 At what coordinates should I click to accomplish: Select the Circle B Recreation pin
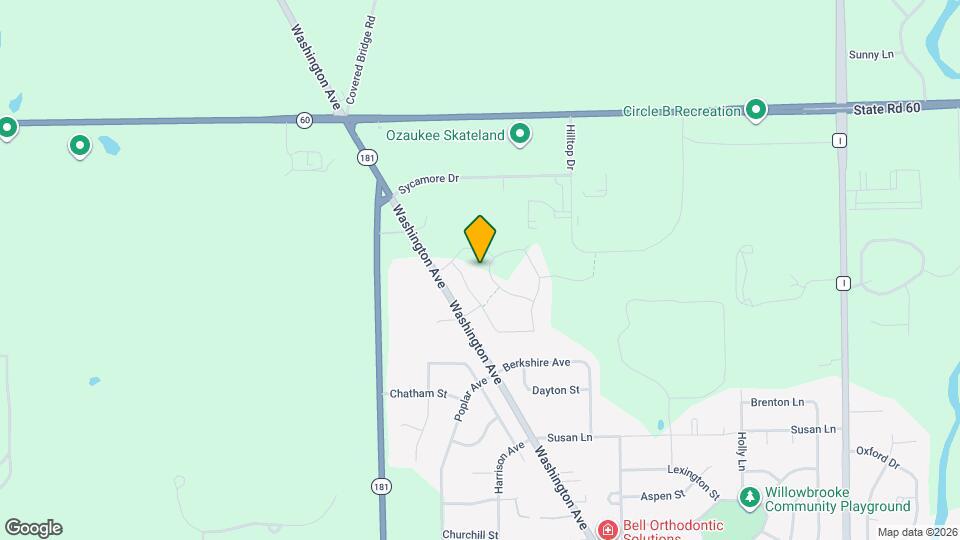click(757, 109)
